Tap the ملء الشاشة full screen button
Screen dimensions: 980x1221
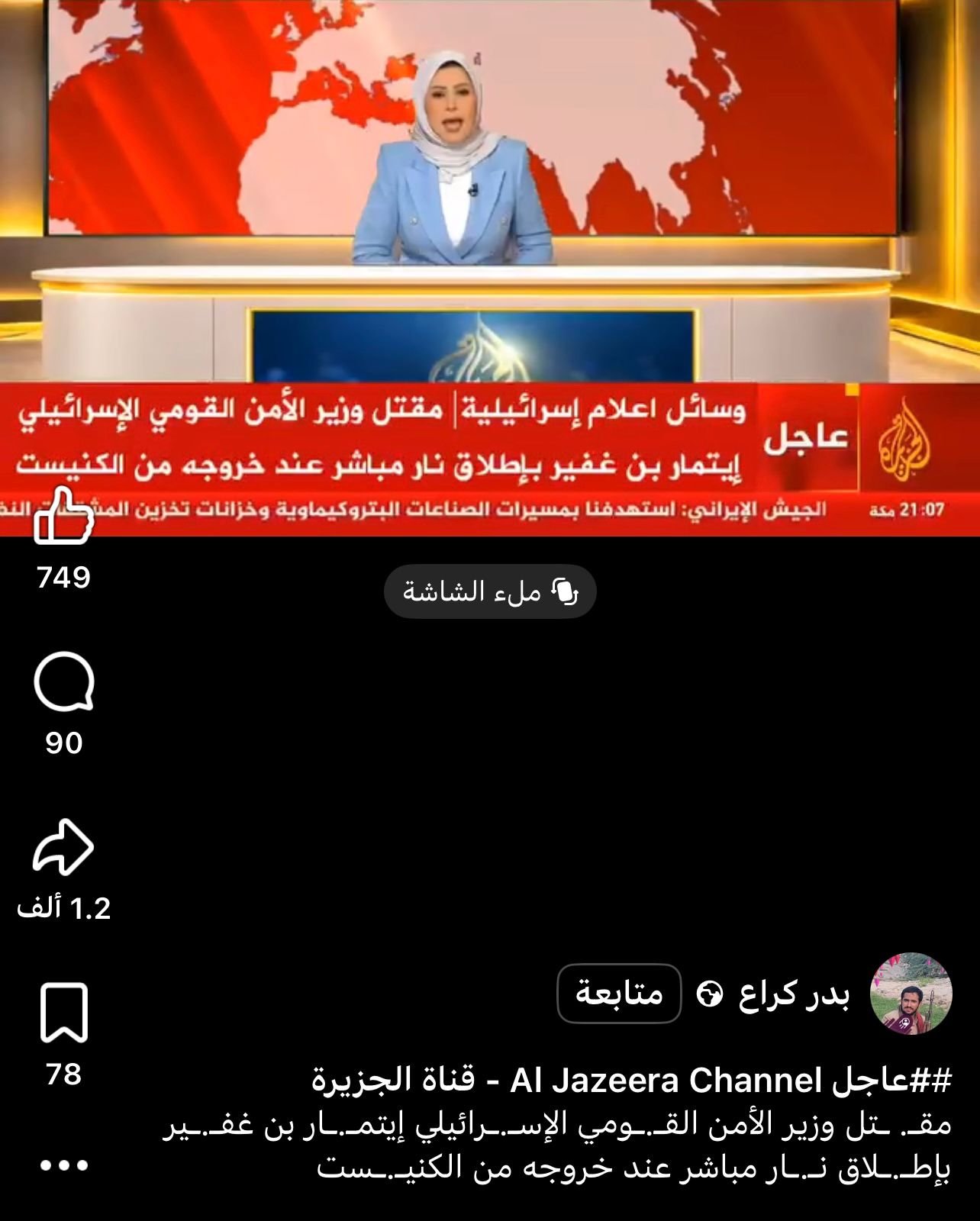pyautogui.click(x=489, y=591)
